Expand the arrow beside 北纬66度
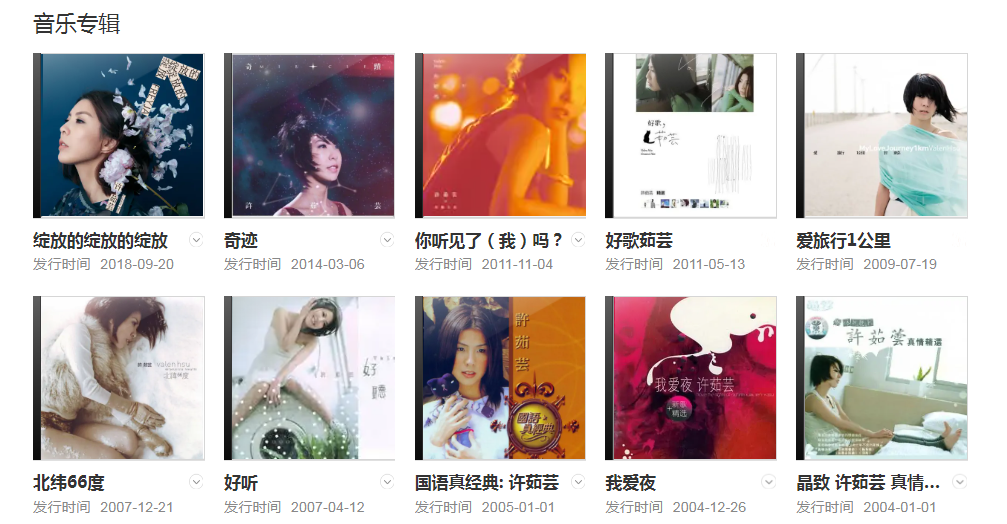 tap(196, 482)
